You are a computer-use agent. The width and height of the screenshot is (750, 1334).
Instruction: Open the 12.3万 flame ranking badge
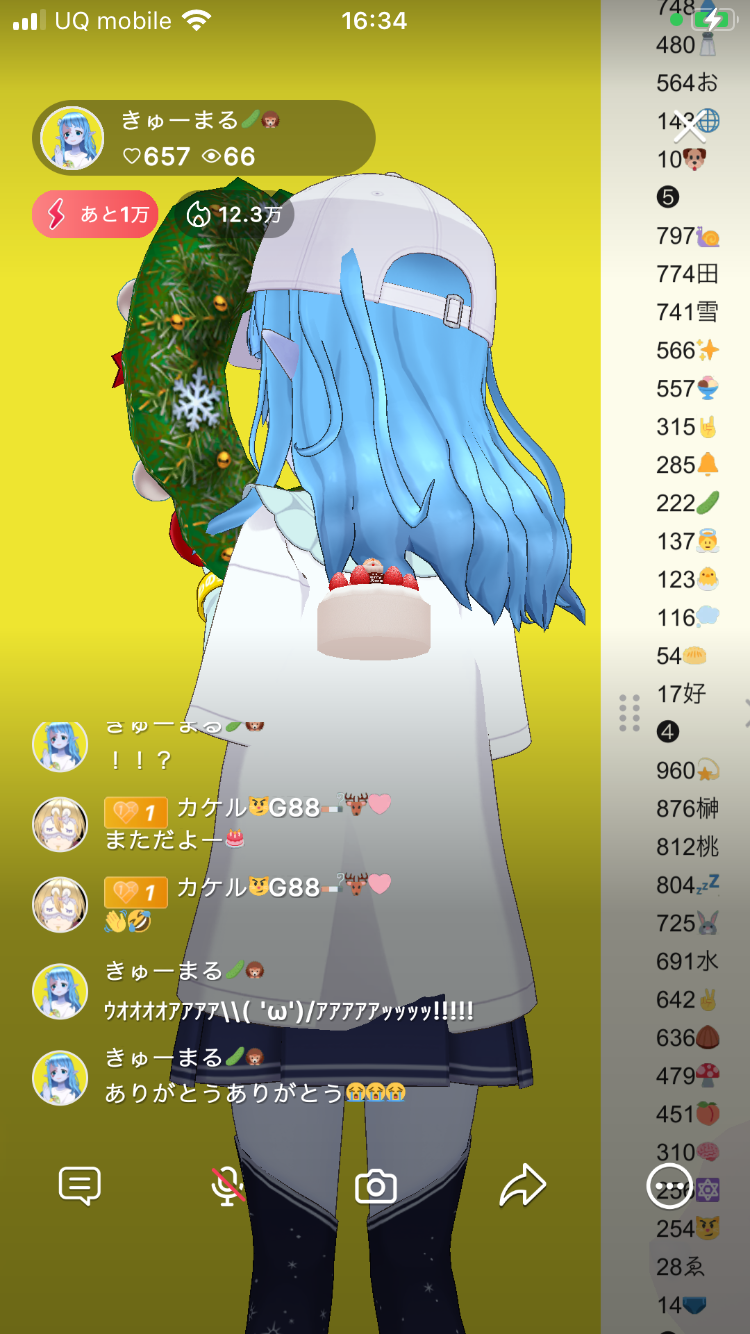tap(233, 214)
